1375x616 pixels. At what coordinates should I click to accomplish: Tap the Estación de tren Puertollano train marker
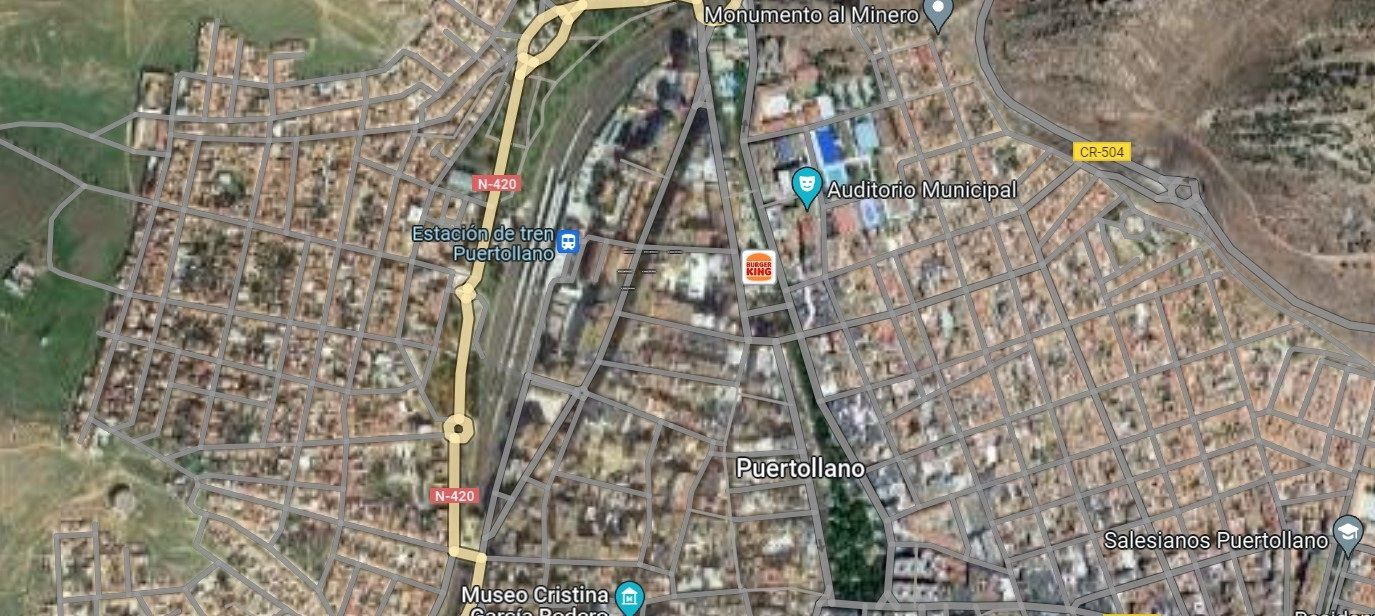pyautogui.click(x=568, y=242)
